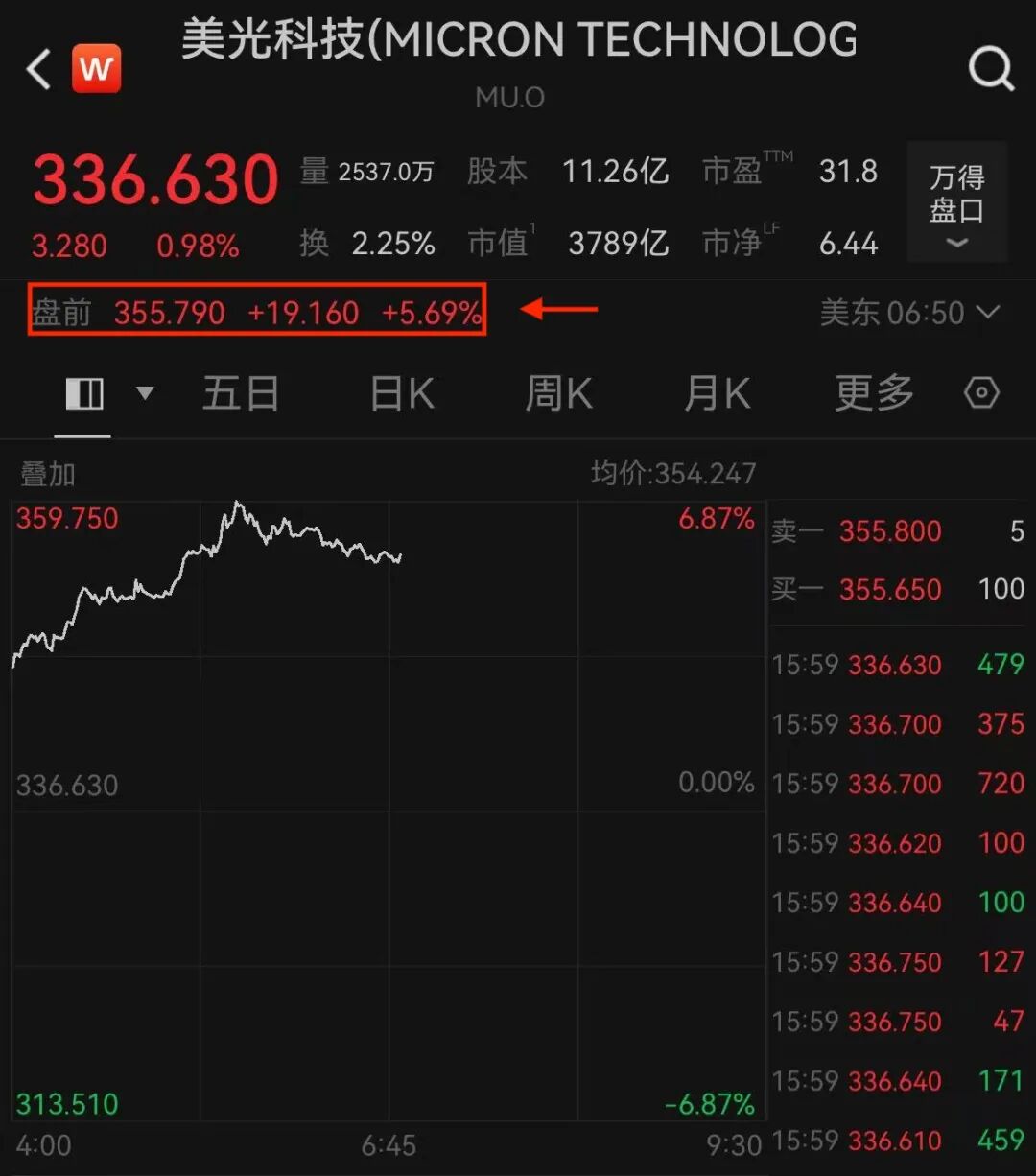Select the intraday chart layout icon tab
The width and height of the screenshot is (1036, 1176).
85,393
